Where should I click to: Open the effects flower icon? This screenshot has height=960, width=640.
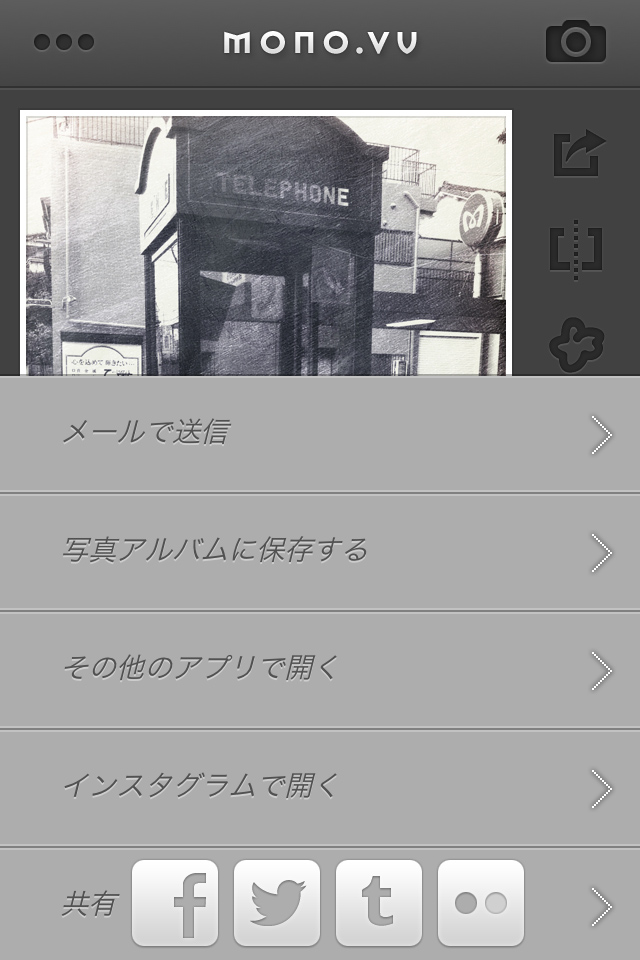coord(577,345)
